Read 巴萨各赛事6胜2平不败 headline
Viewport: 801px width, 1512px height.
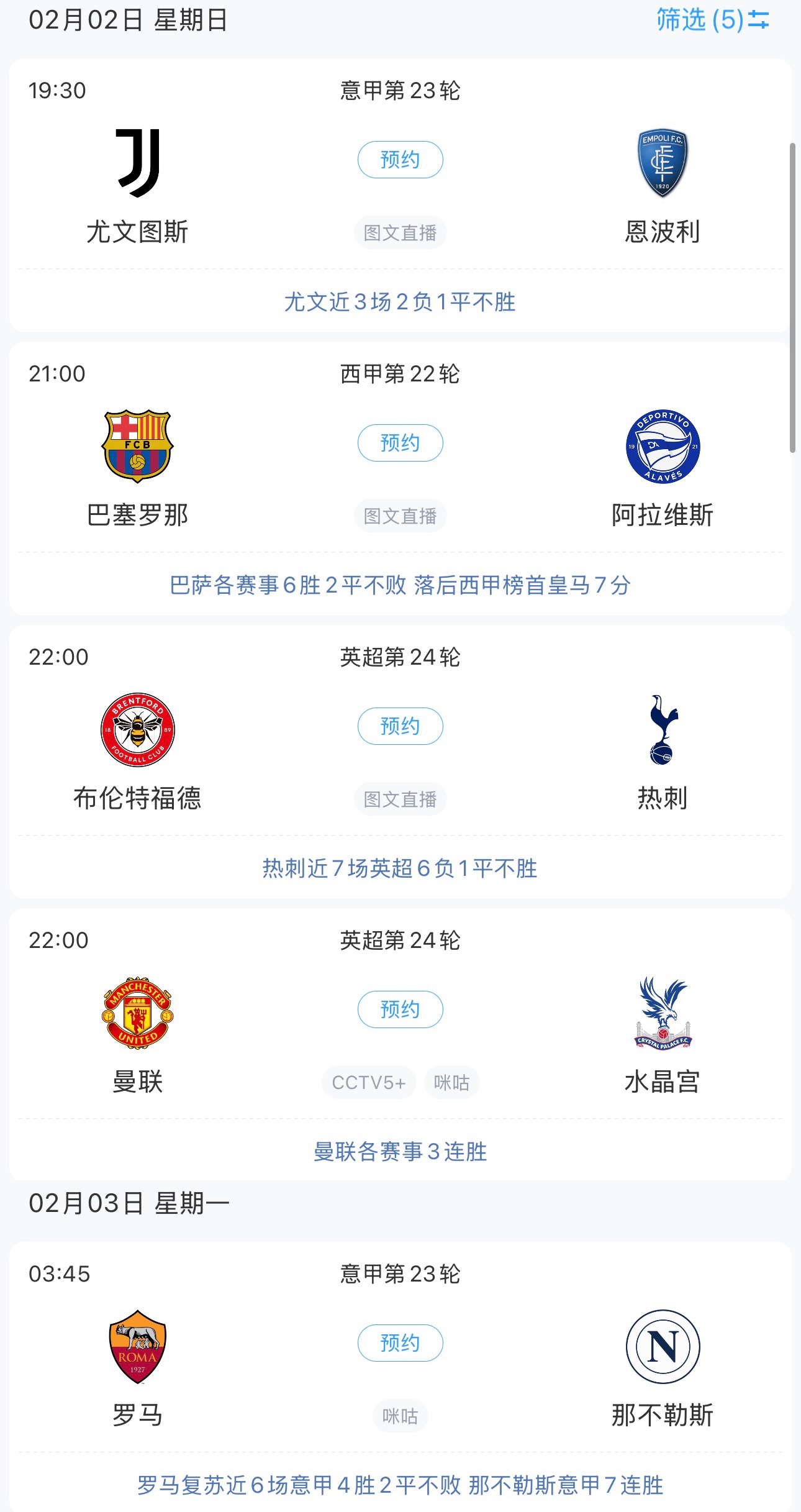(400, 585)
